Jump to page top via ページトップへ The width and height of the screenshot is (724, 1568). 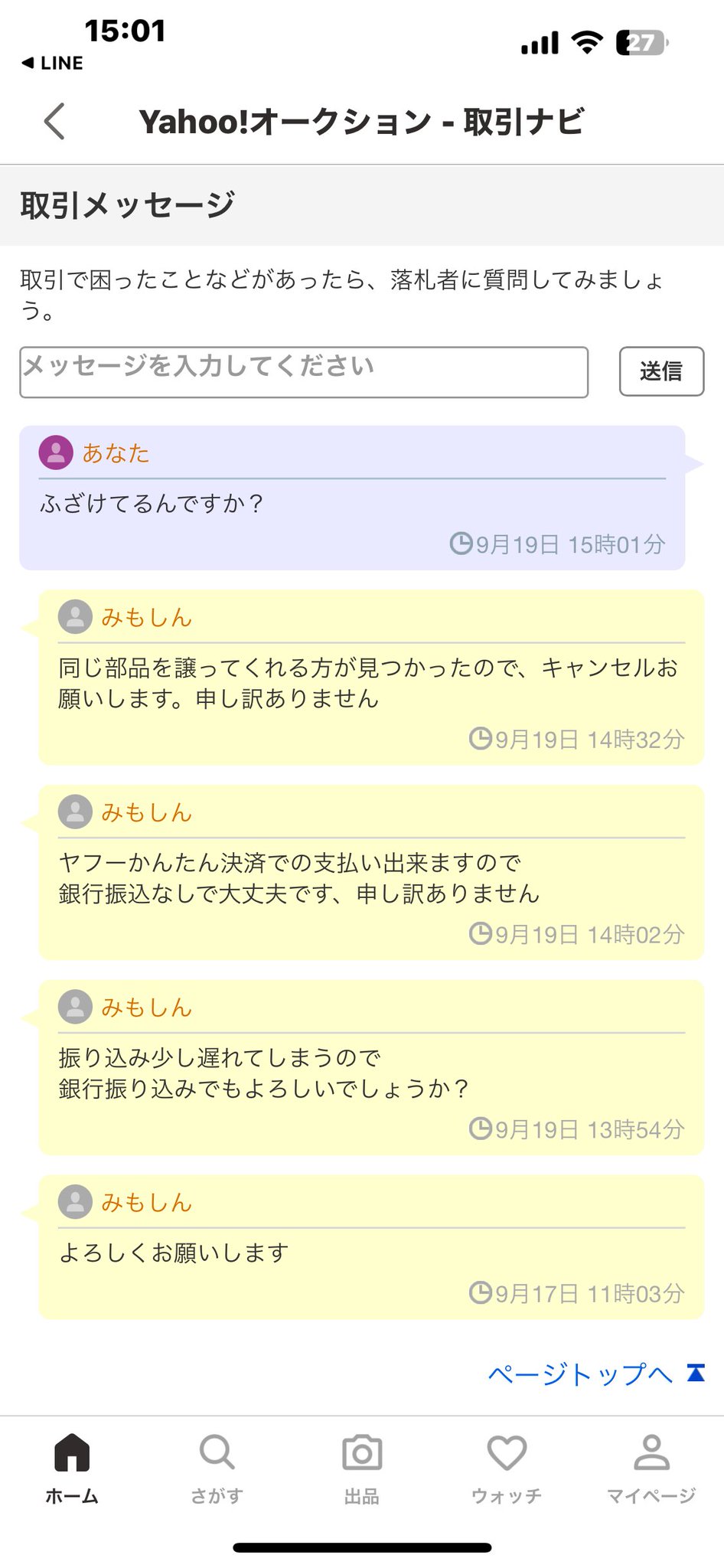click(x=595, y=1374)
